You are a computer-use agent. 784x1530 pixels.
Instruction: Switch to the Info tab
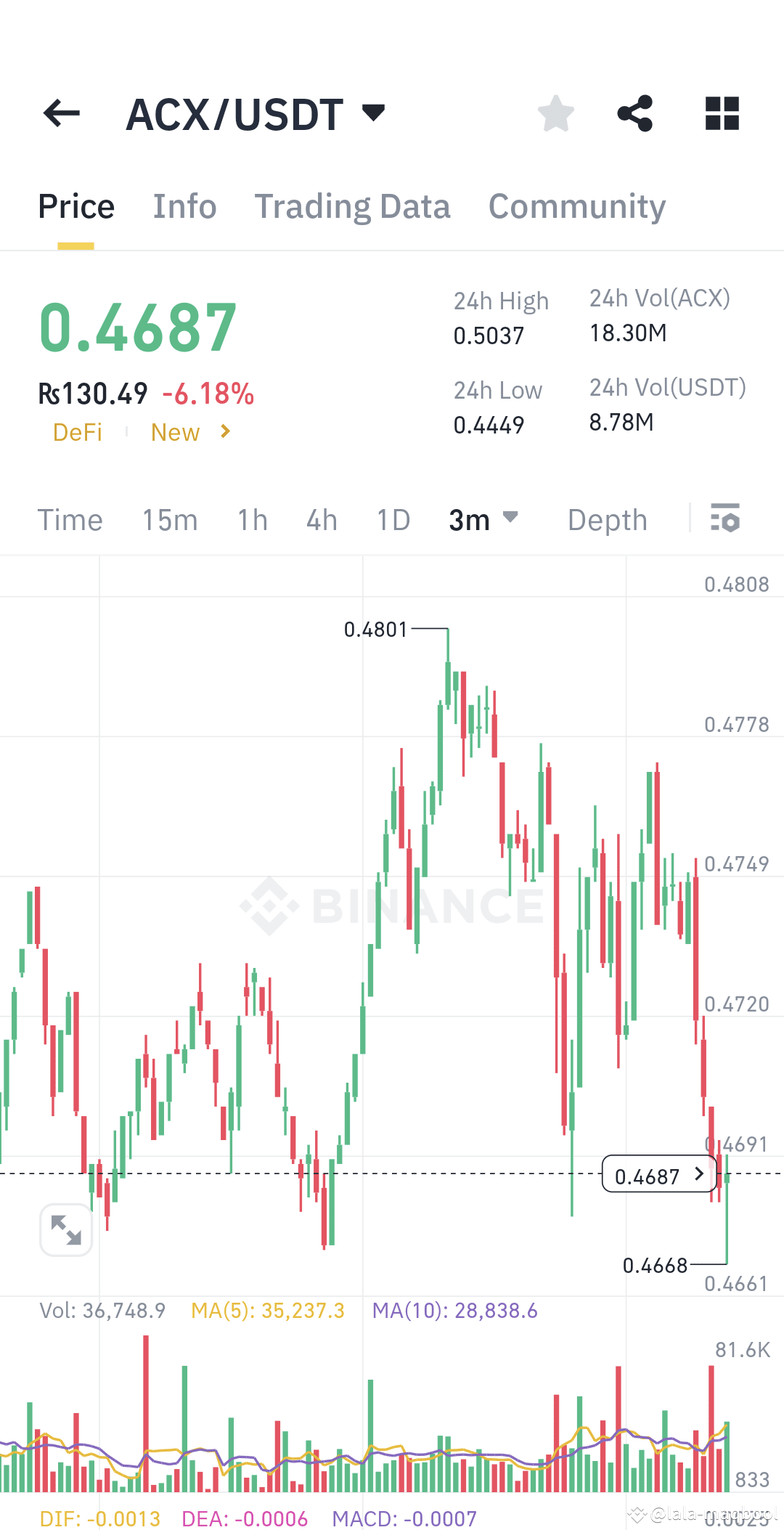184,207
